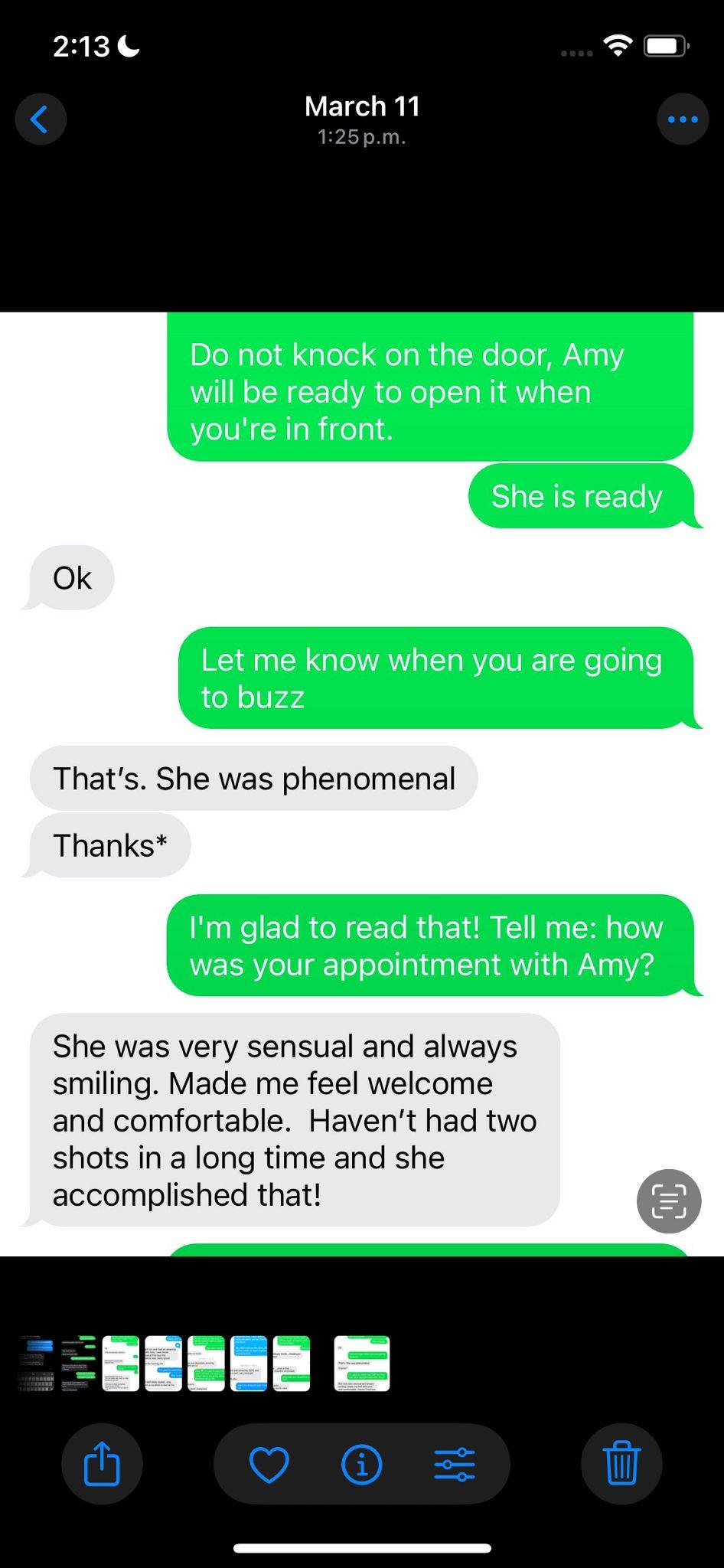Open the edit adjustments sliders
The height and width of the screenshot is (1568, 724).
(455, 1465)
